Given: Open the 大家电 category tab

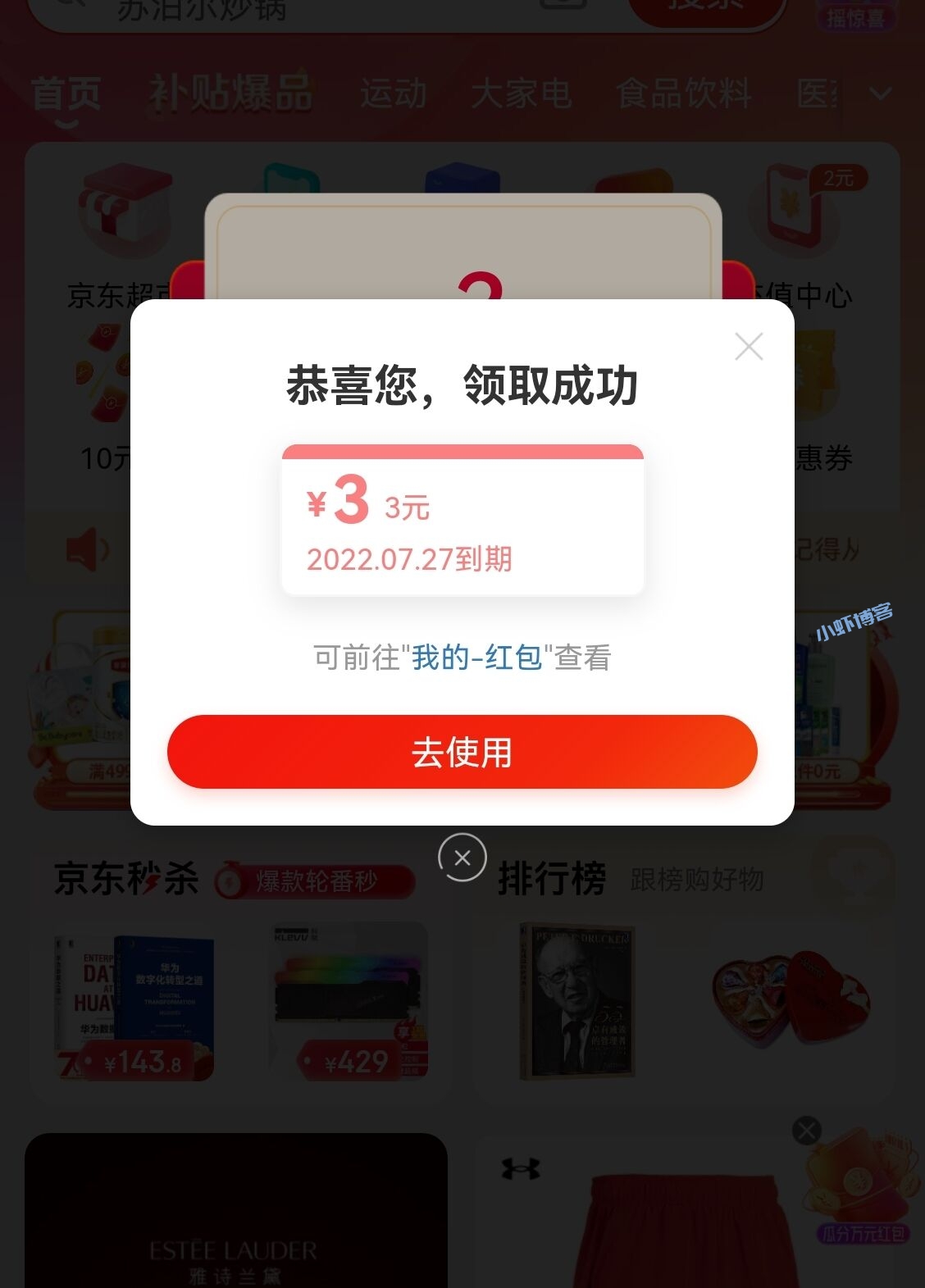Looking at the screenshot, I should pos(522,94).
